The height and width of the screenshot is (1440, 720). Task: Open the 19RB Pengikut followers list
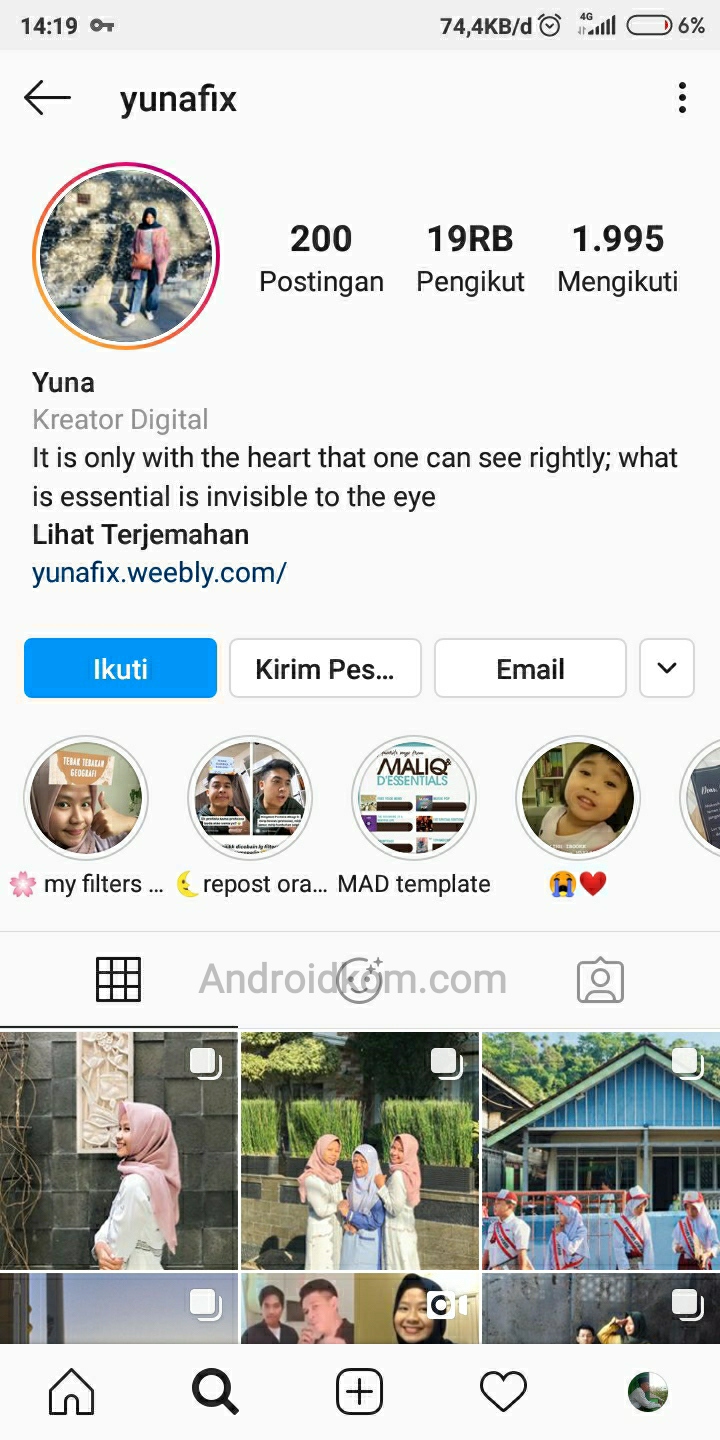[x=470, y=258]
